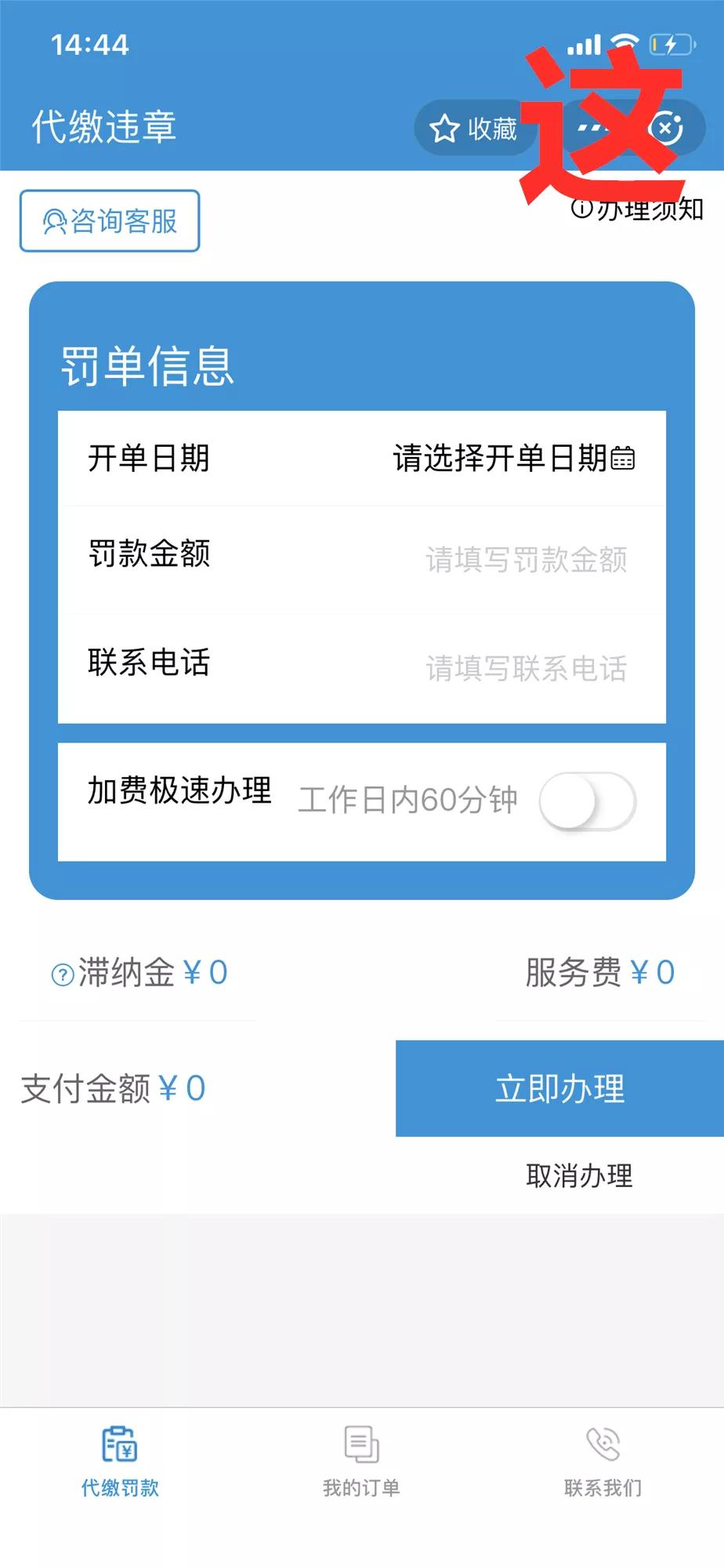The width and height of the screenshot is (724, 1568).
Task: Dismiss via the circular close button top right
Action: click(667, 128)
